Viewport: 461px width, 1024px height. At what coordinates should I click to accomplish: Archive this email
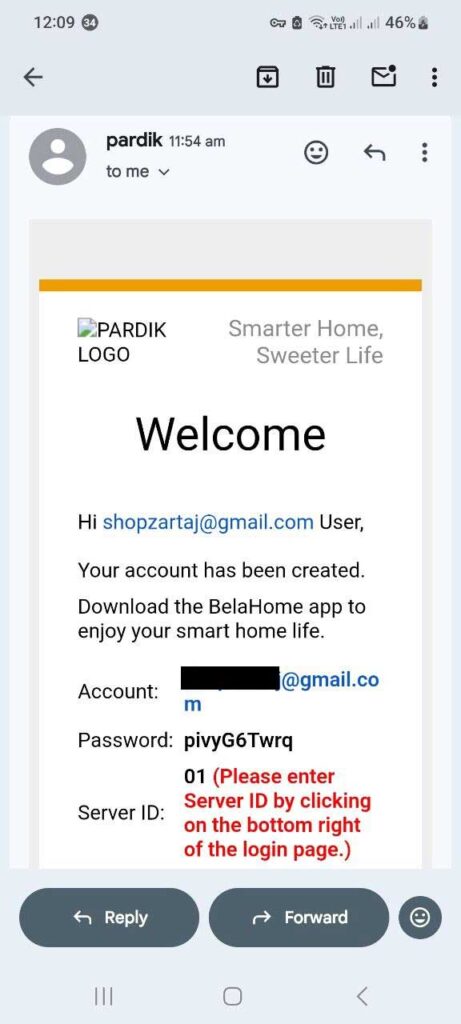[268, 78]
